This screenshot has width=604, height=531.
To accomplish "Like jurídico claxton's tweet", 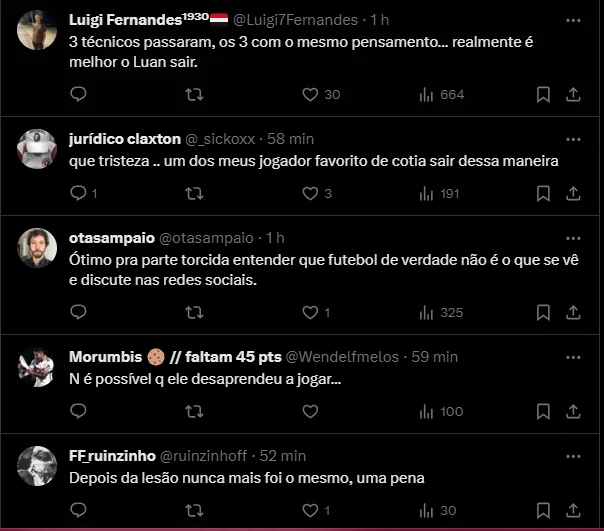I will coord(310,193).
